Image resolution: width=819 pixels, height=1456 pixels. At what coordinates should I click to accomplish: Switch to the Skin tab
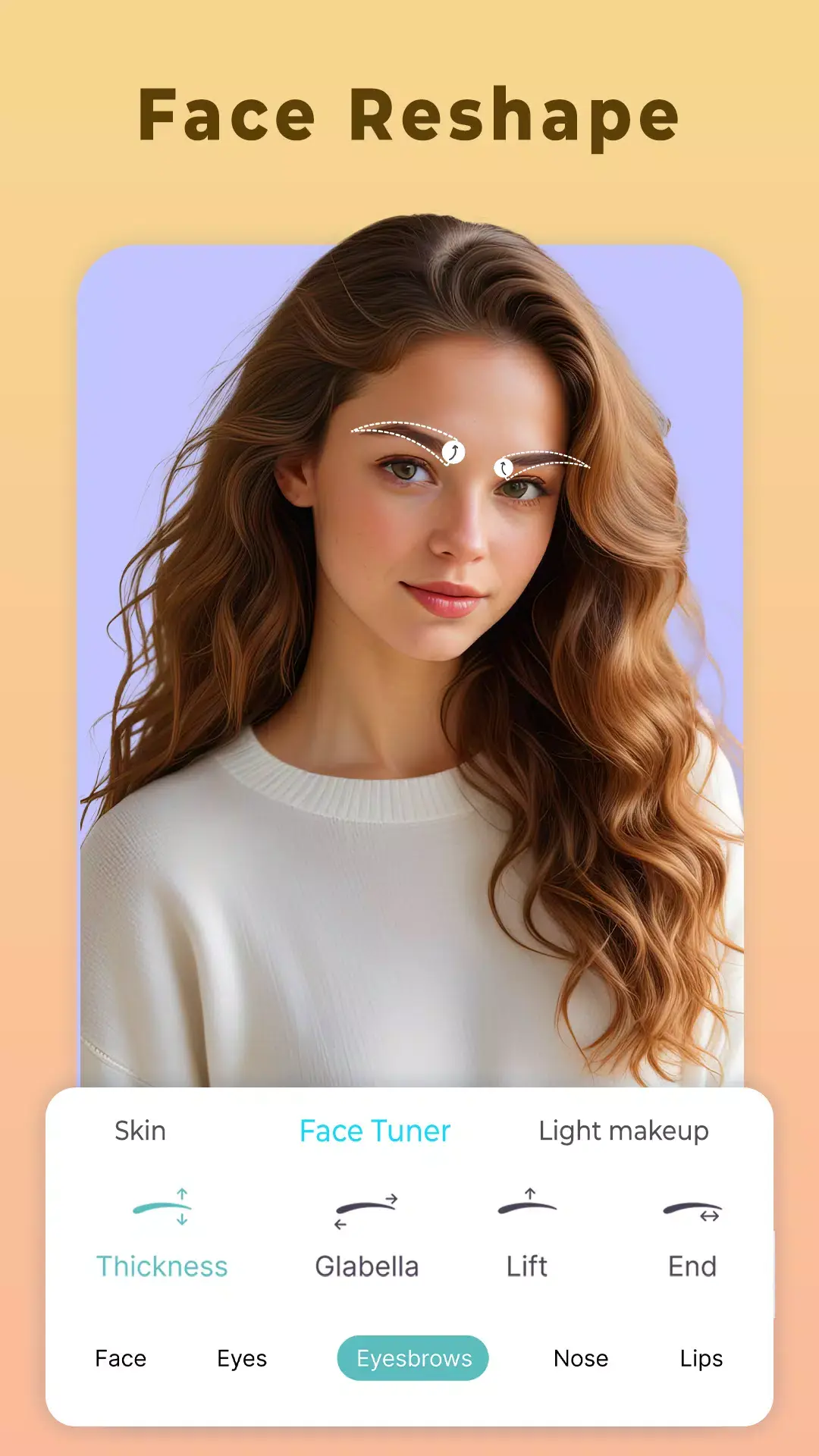[140, 1131]
